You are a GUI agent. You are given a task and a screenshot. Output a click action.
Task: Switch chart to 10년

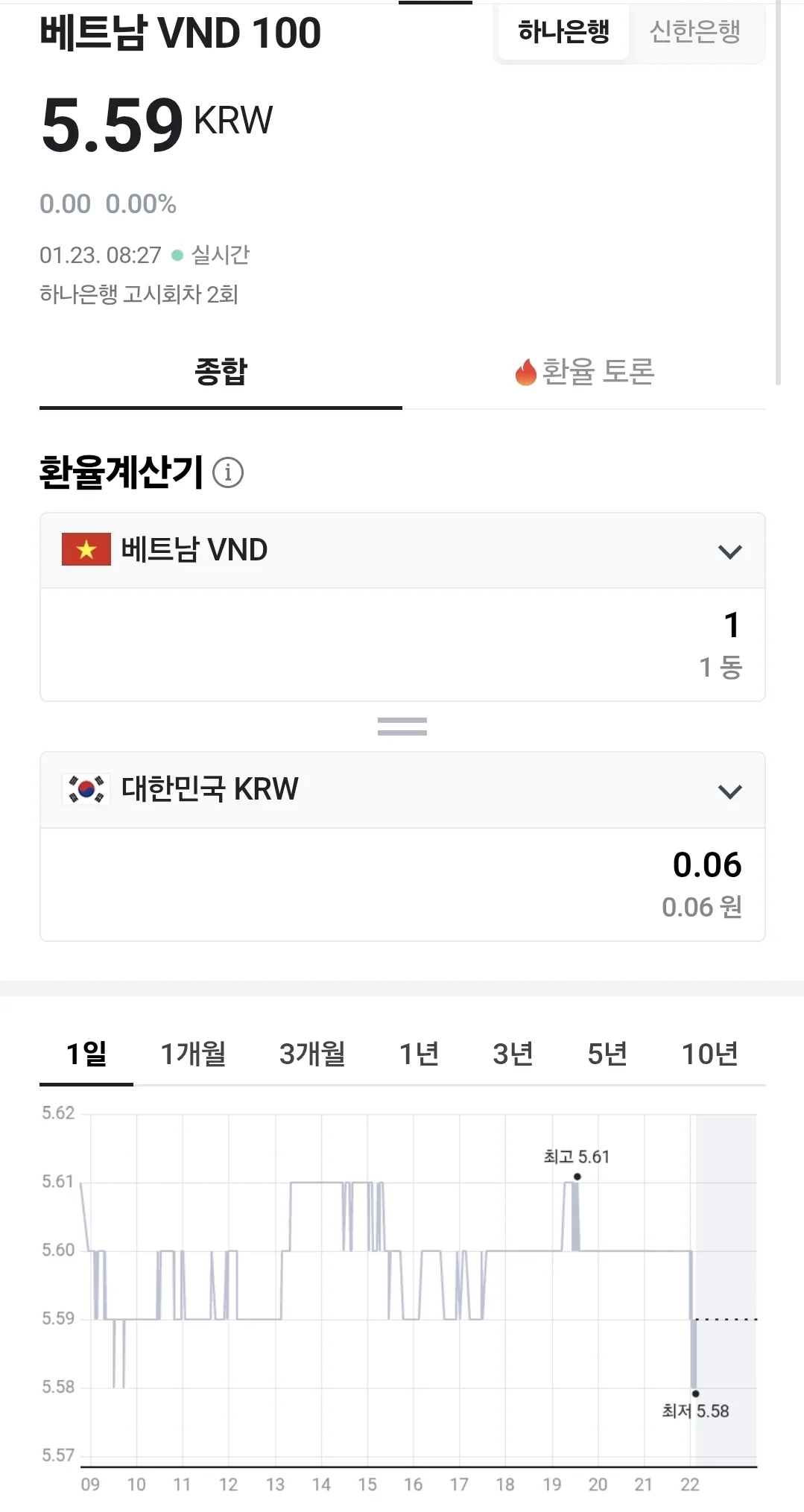click(x=710, y=1054)
